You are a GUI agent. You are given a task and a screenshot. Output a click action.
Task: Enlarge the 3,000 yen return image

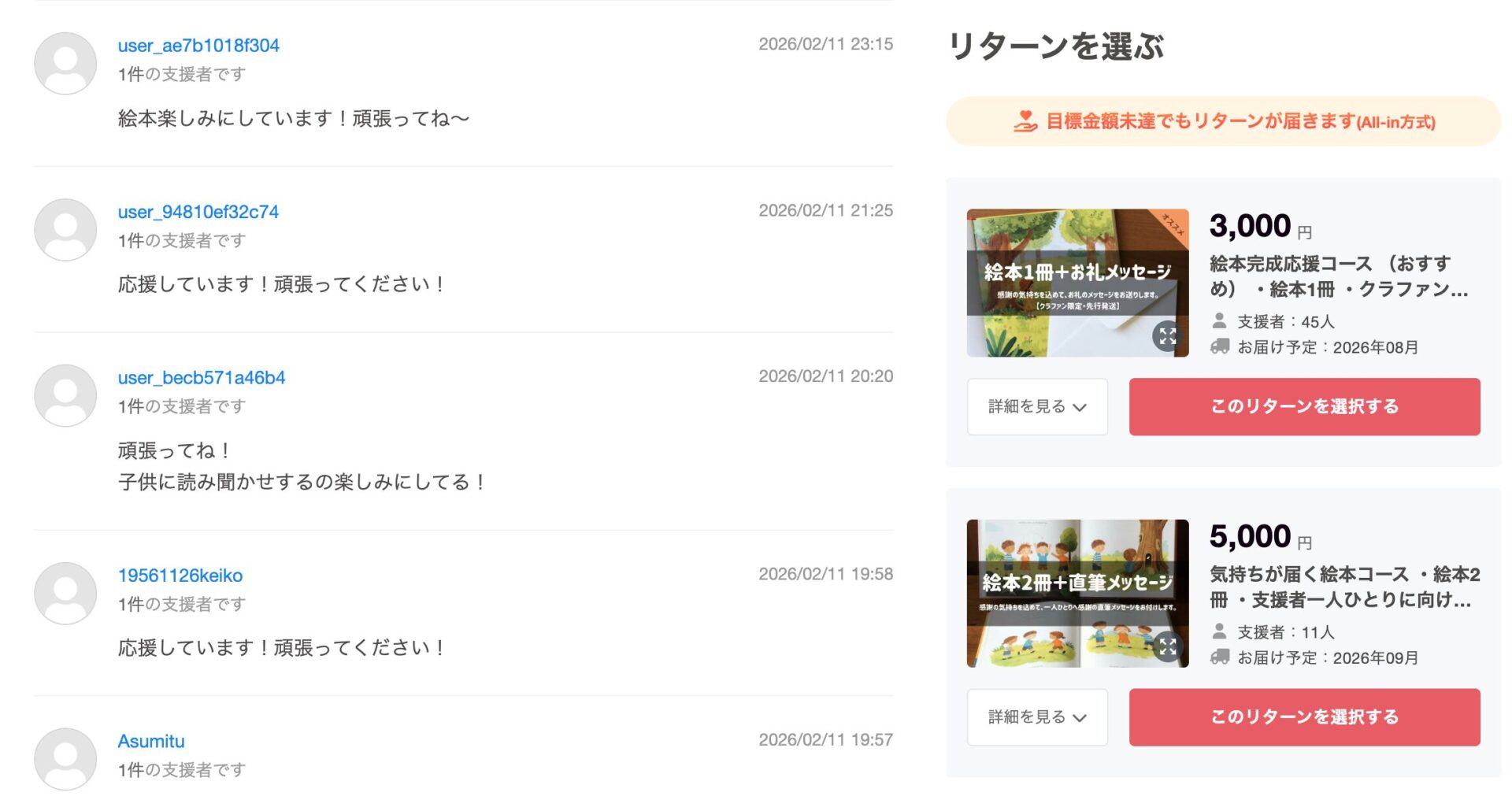coord(1168,336)
